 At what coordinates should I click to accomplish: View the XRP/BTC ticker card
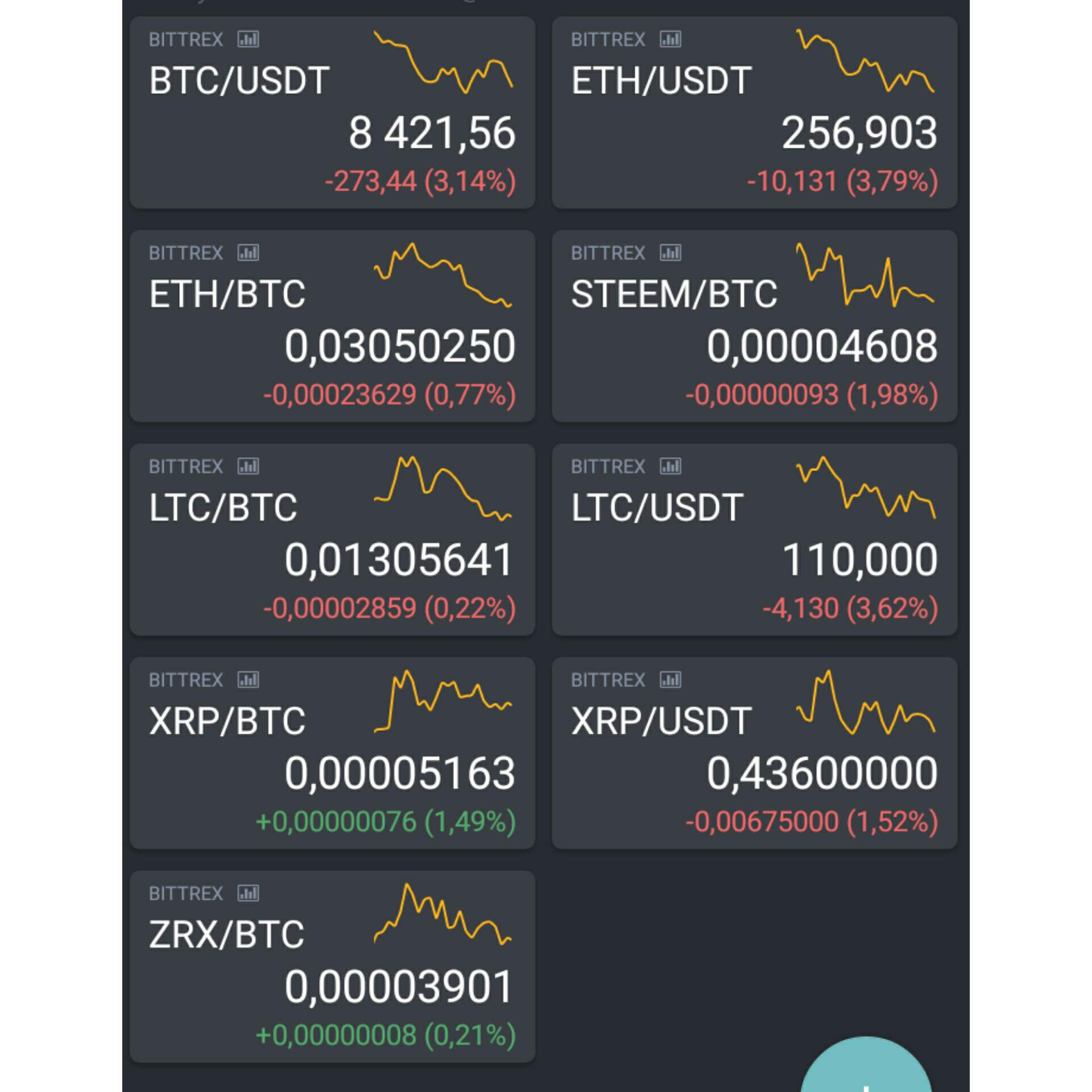(332, 753)
